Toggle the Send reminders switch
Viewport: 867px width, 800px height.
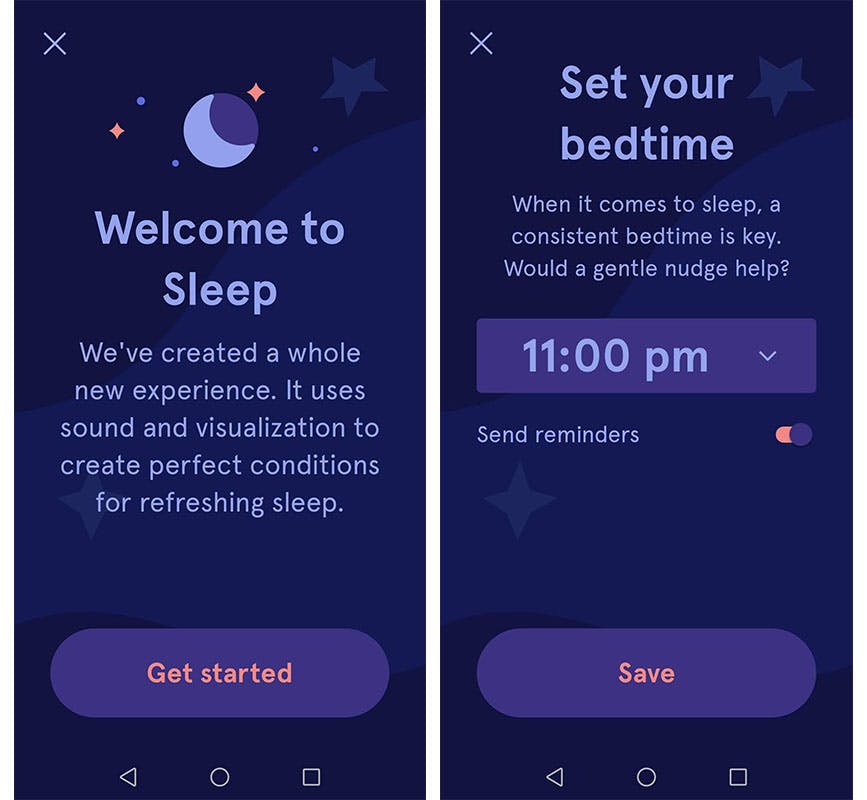(x=793, y=435)
